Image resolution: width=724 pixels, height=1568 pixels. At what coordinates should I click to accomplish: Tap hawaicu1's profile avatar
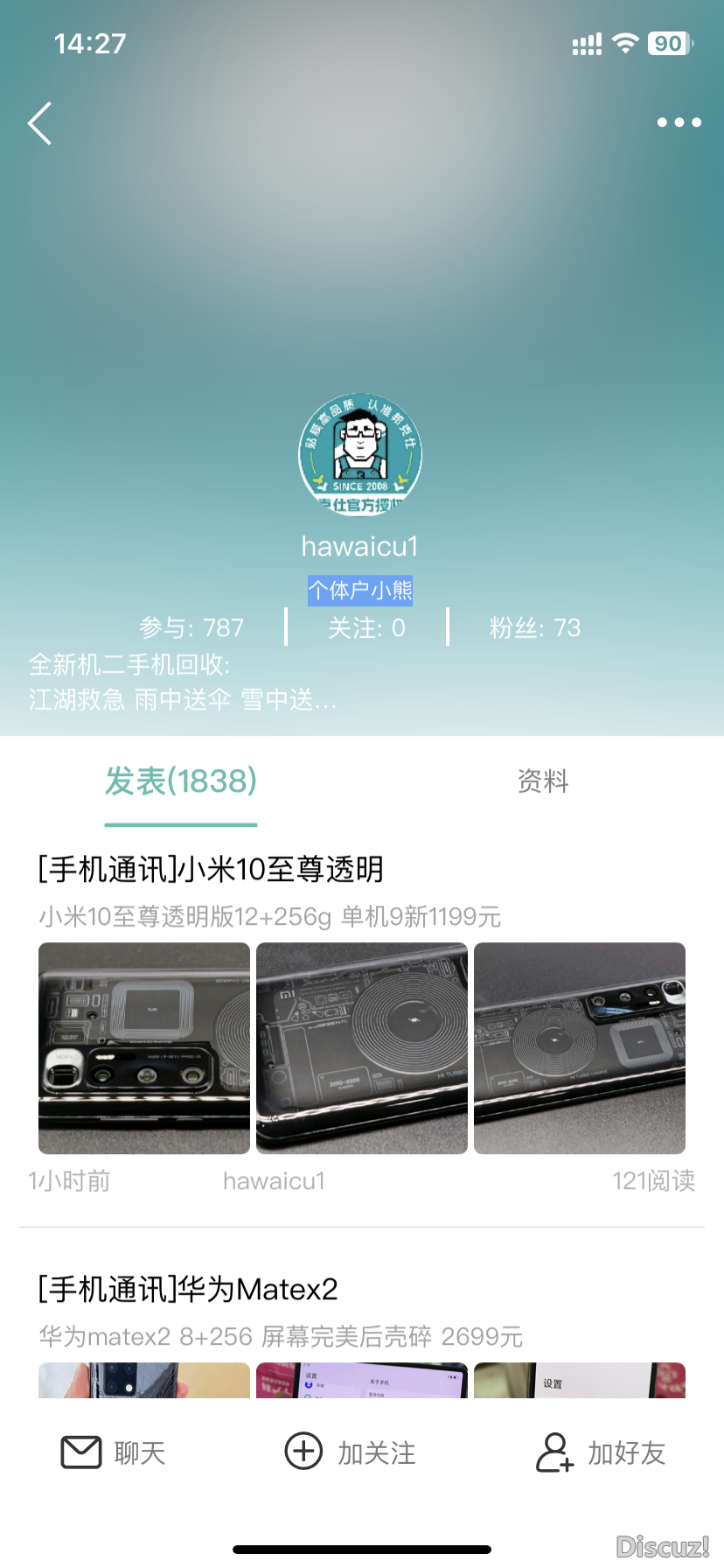point(360,453)
